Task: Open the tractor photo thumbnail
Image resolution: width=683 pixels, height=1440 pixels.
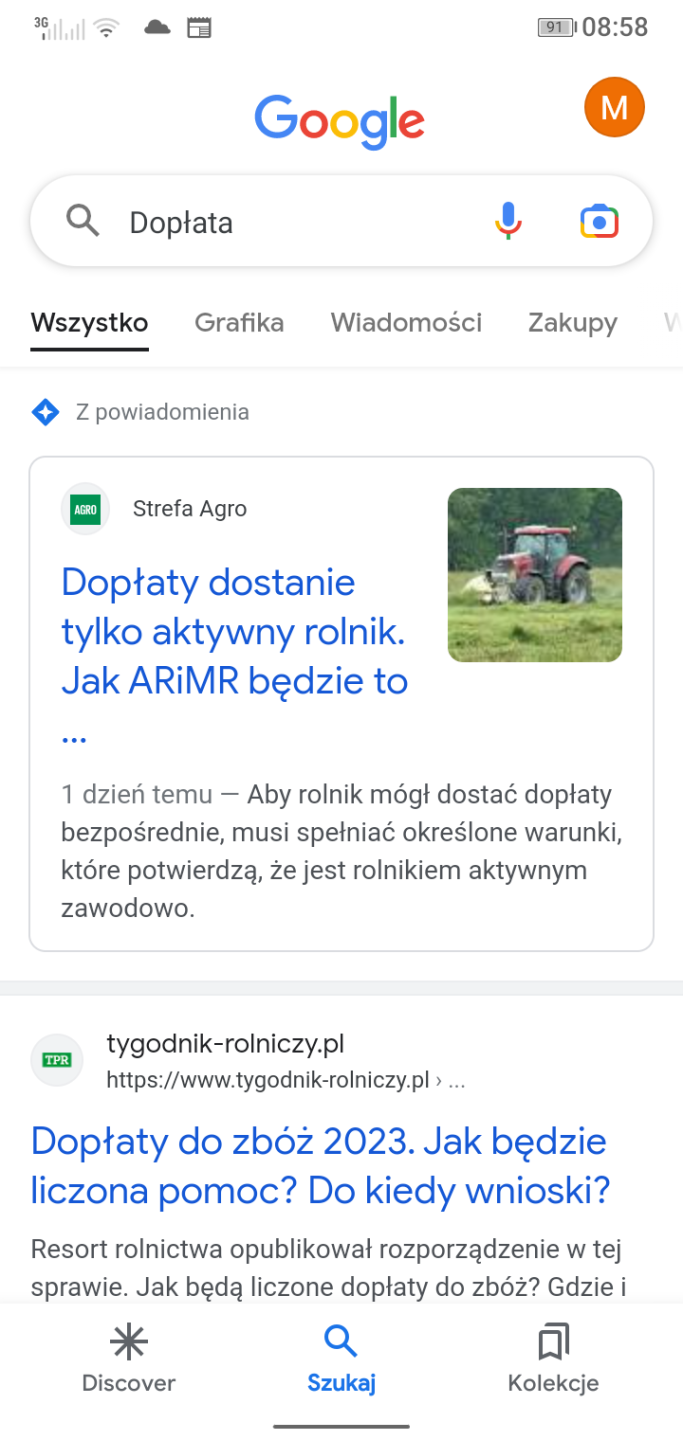Action: coord(534,575)
